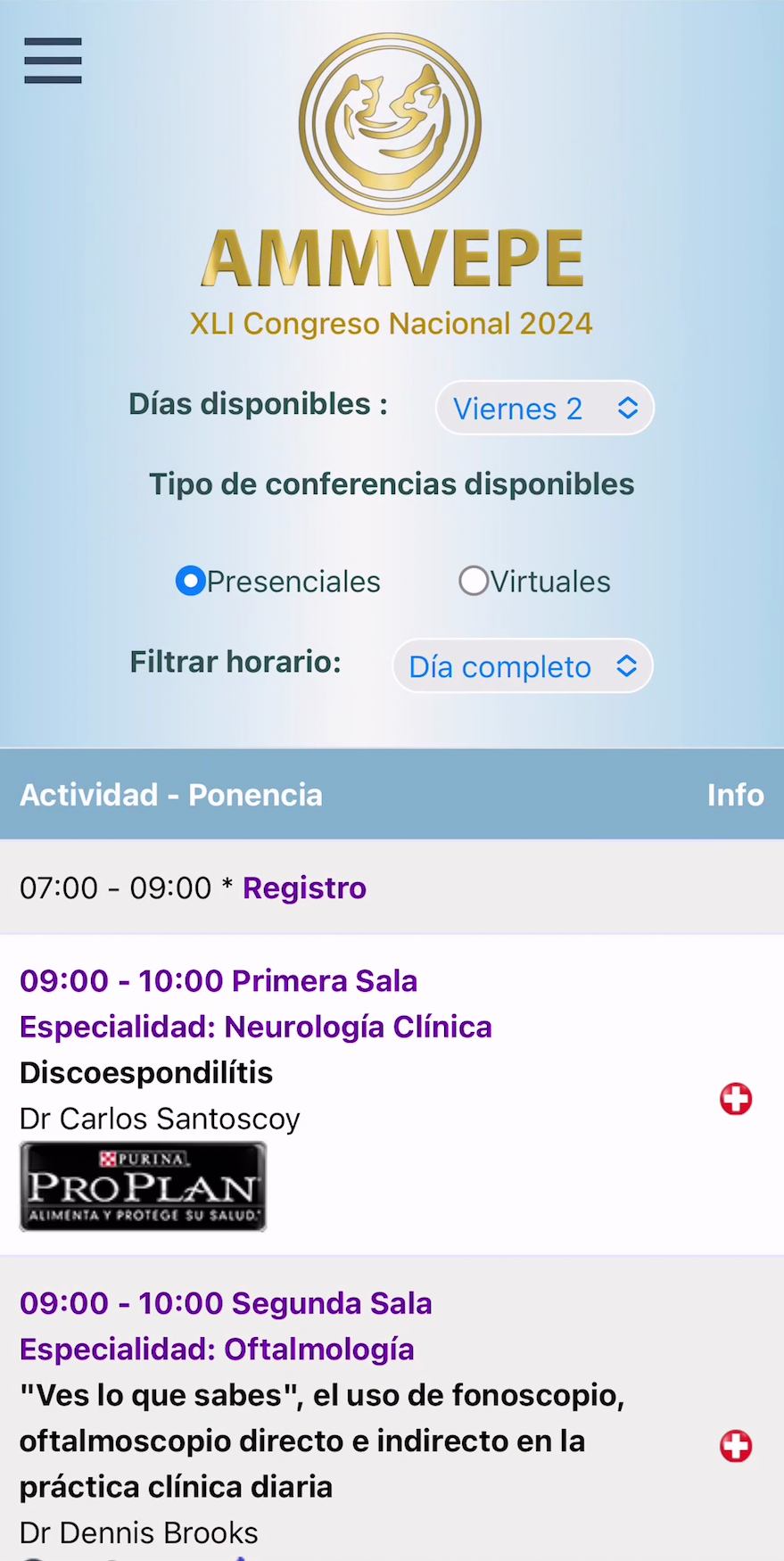
Task: Expand the Filtrar horario dropdown
Action: [x=523, y=666]
